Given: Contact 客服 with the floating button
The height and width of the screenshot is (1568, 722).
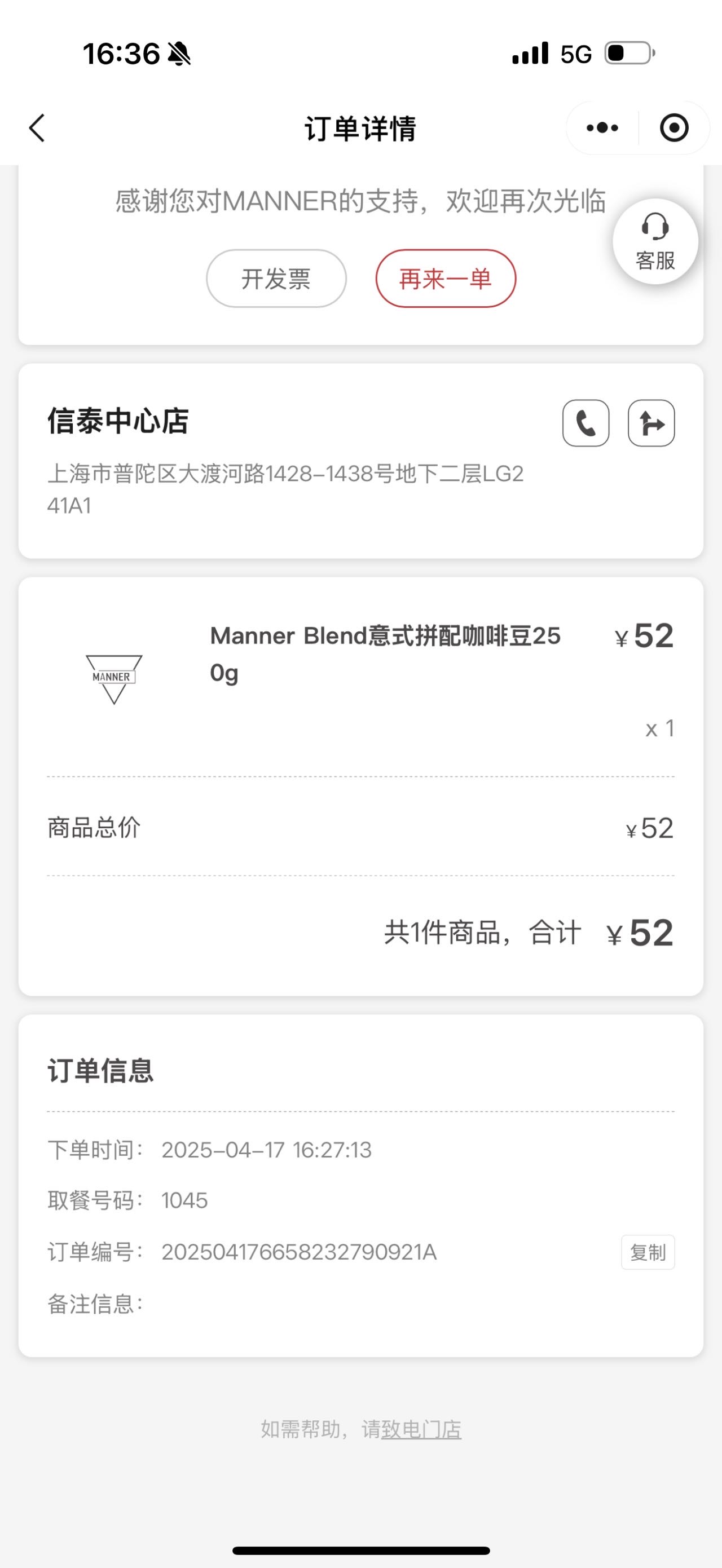Looking at the screenshot, I should click(655, 242).
